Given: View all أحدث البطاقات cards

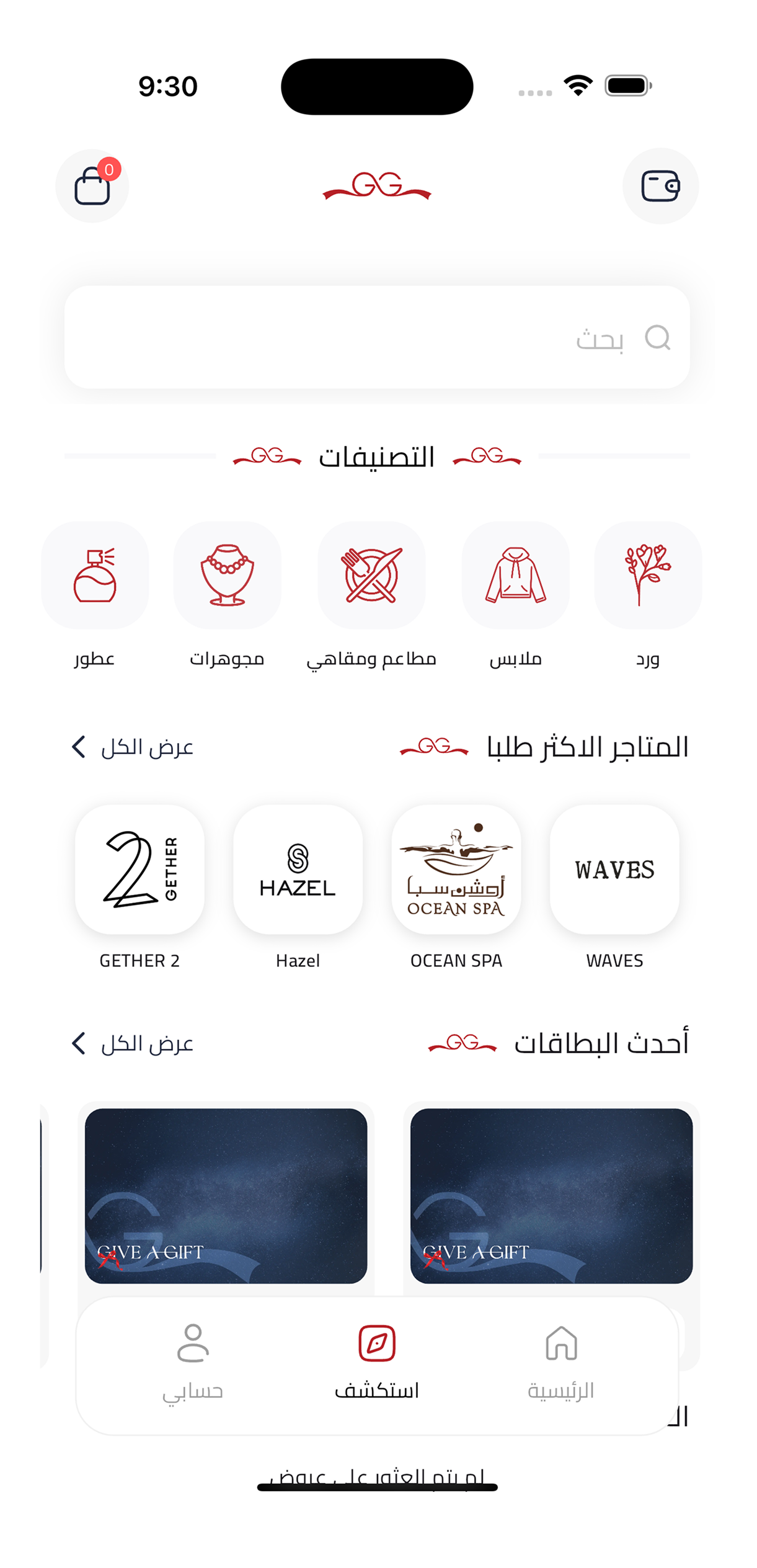Looking at the screenshot, I should click(x=132, y=1044).
